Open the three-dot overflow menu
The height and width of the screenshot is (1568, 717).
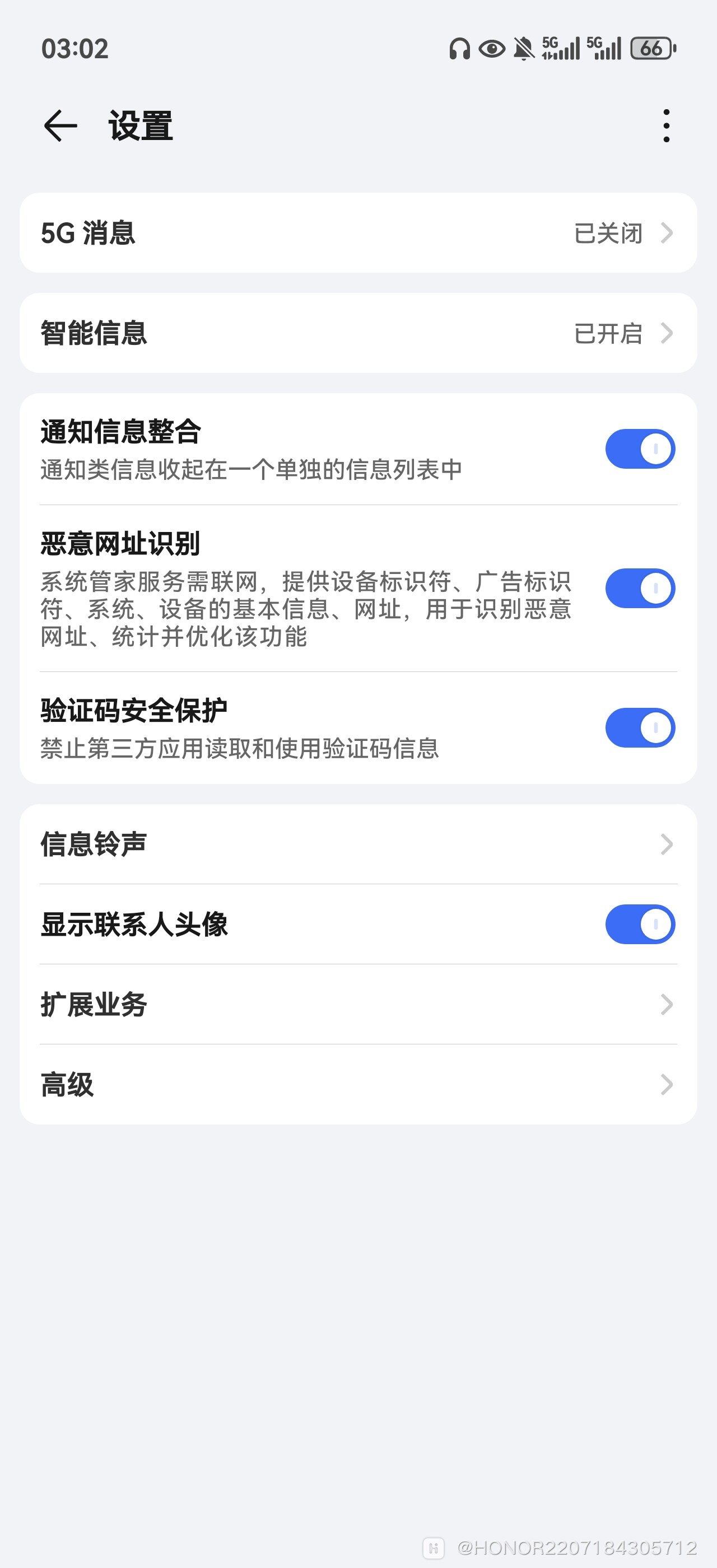pos(666,126)
